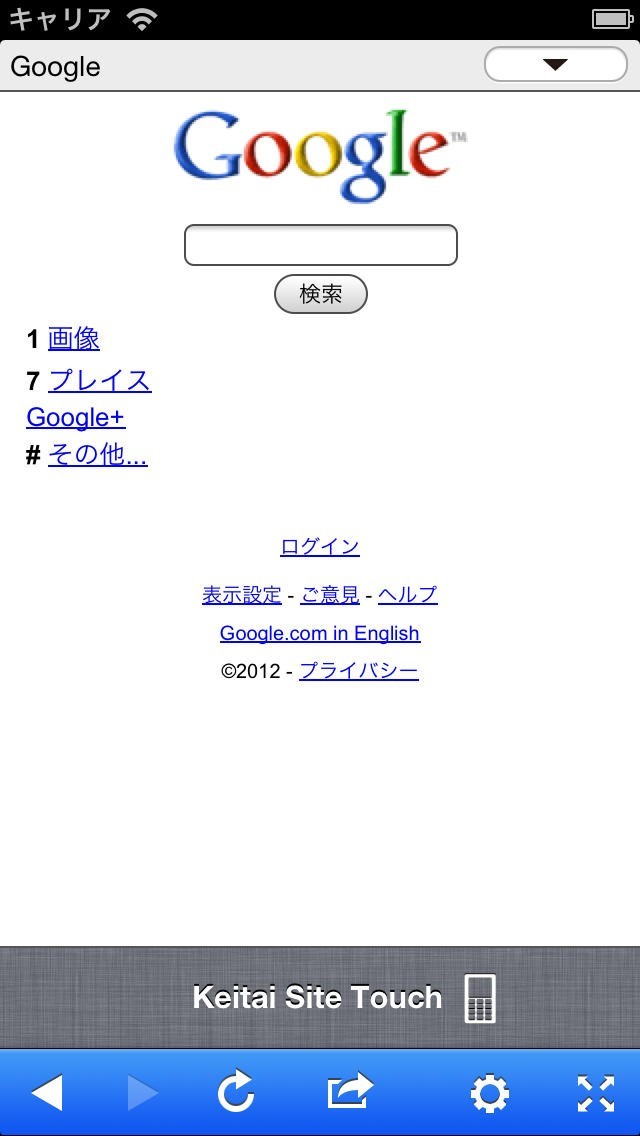Share this page
Viewport: 640px width, 1136px height.
350,1091
